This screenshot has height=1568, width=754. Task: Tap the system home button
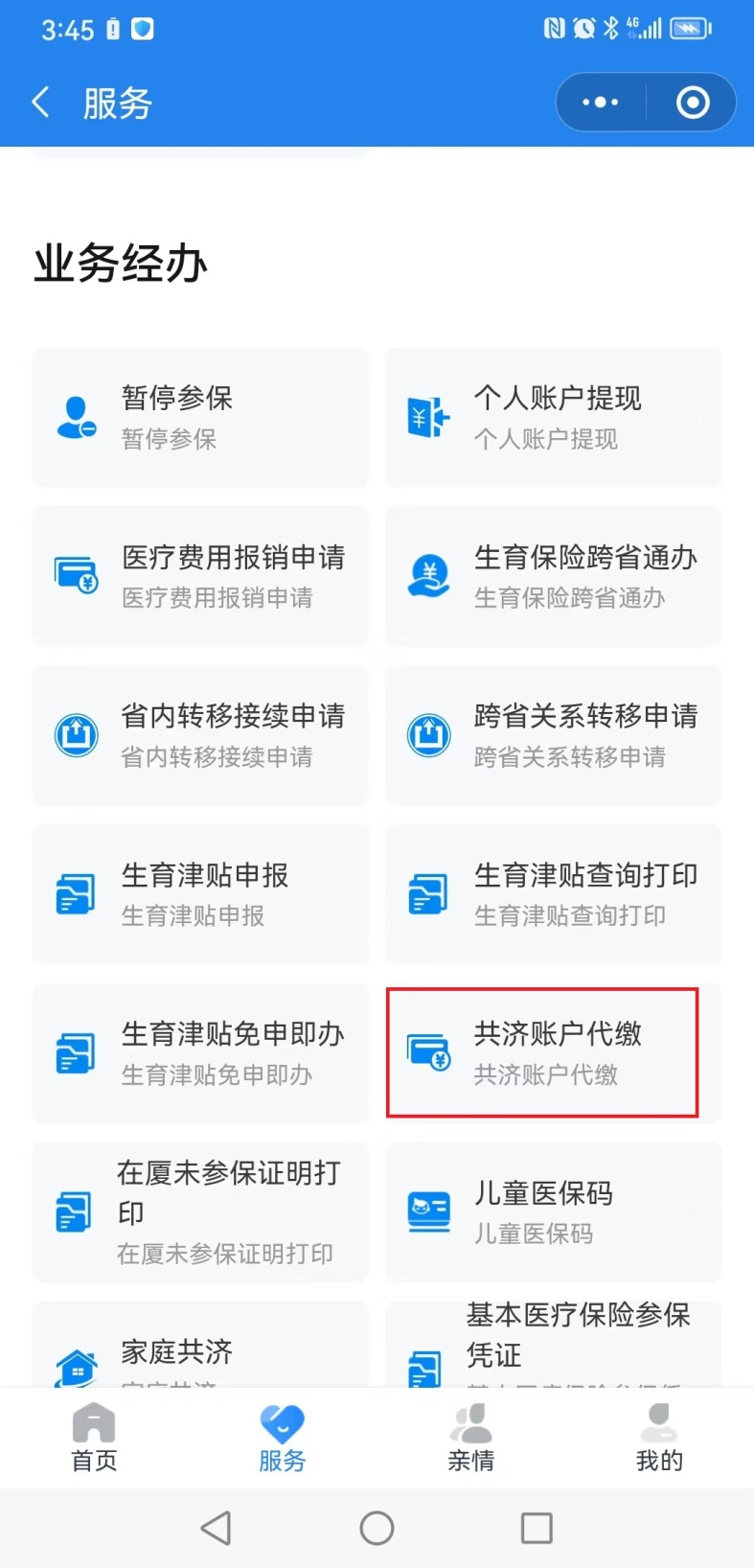[377, 1528]
